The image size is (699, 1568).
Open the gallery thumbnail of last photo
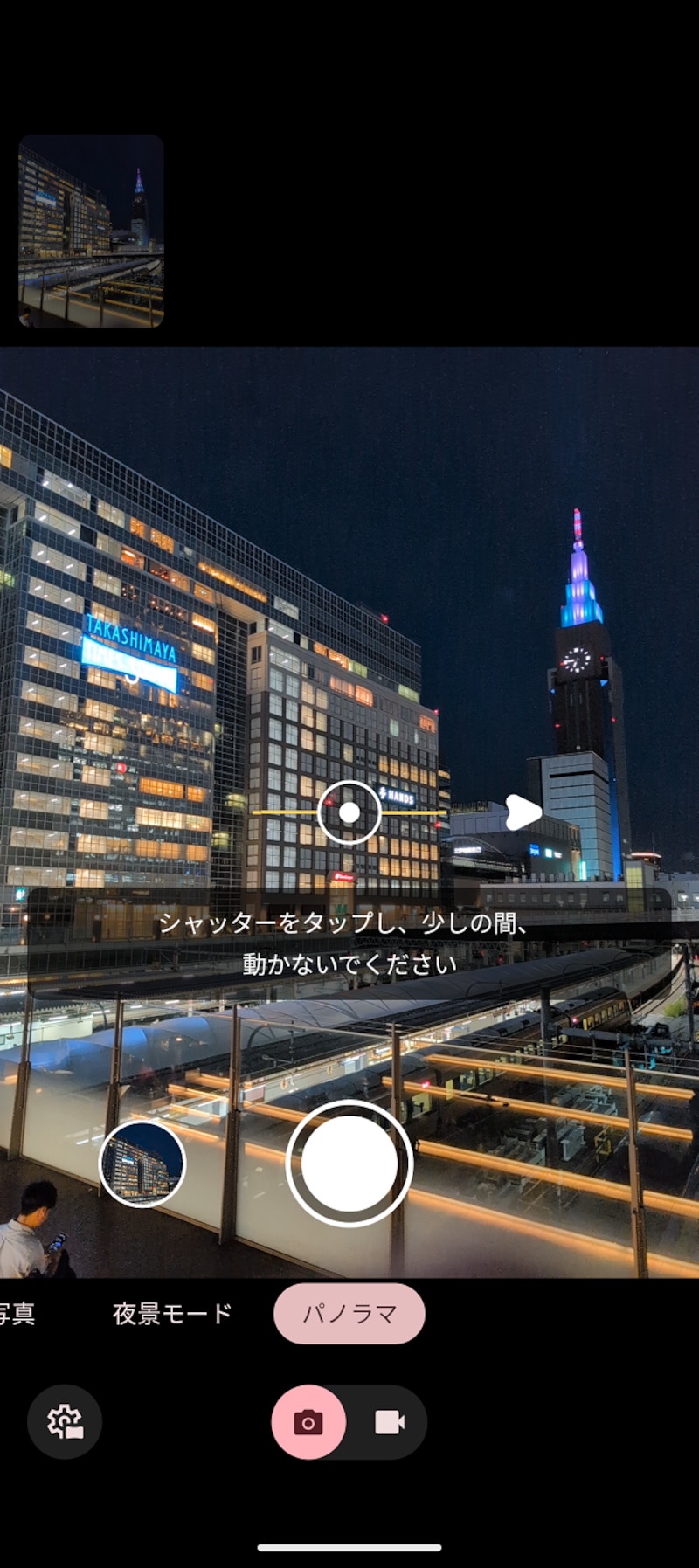tap(91, 230)
